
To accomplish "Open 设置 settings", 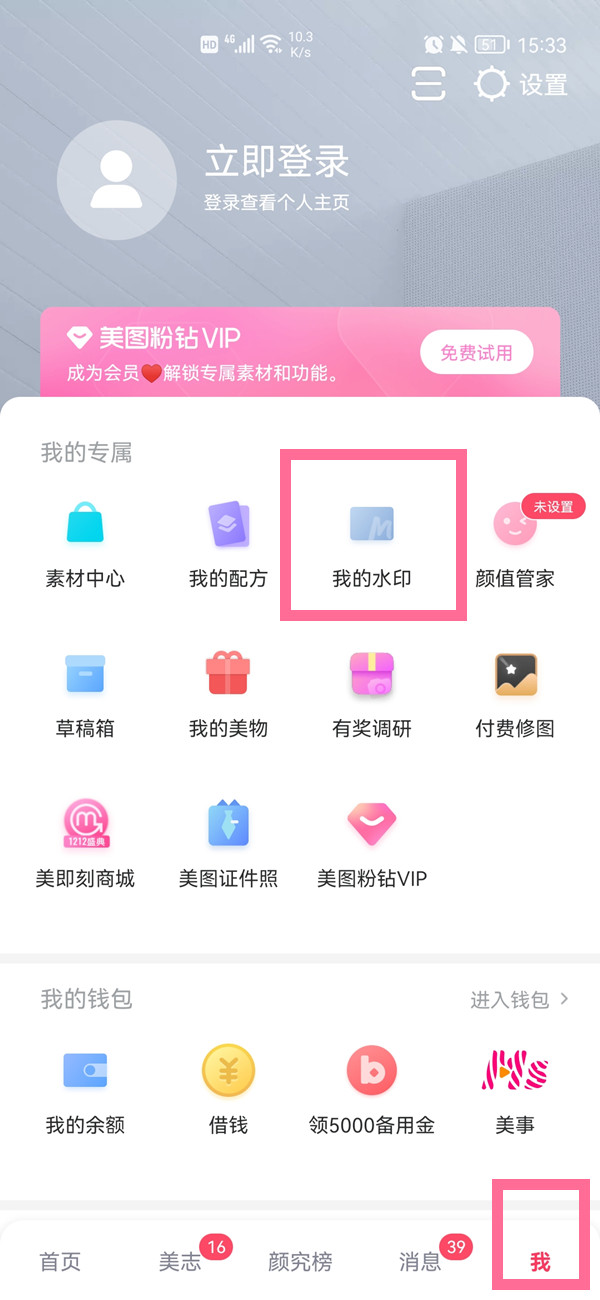I will point(521,84).
